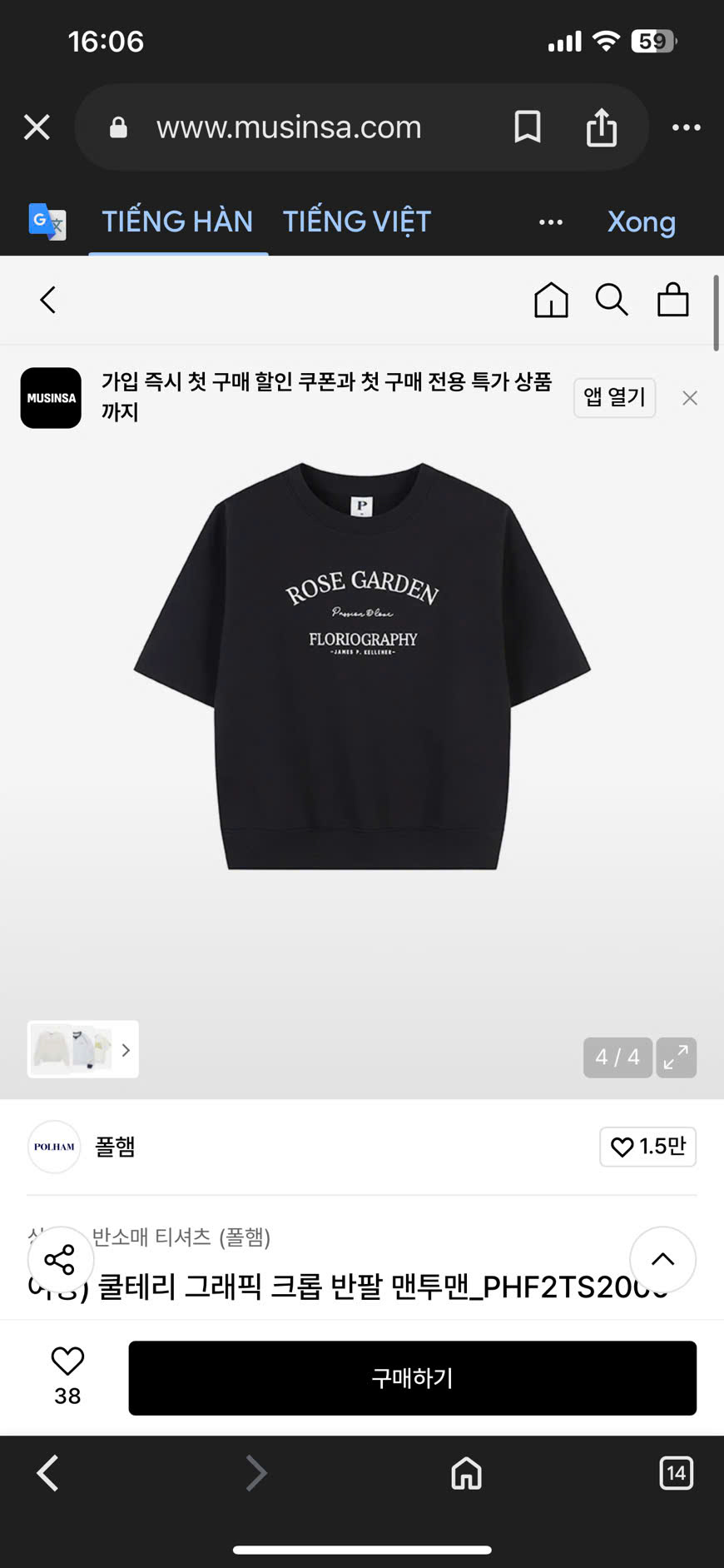The height and width of the screenshot is (1568, 724).
Task: Like the 폴햄 brand with 1.5만 heart
Action: coord(647,1147)
